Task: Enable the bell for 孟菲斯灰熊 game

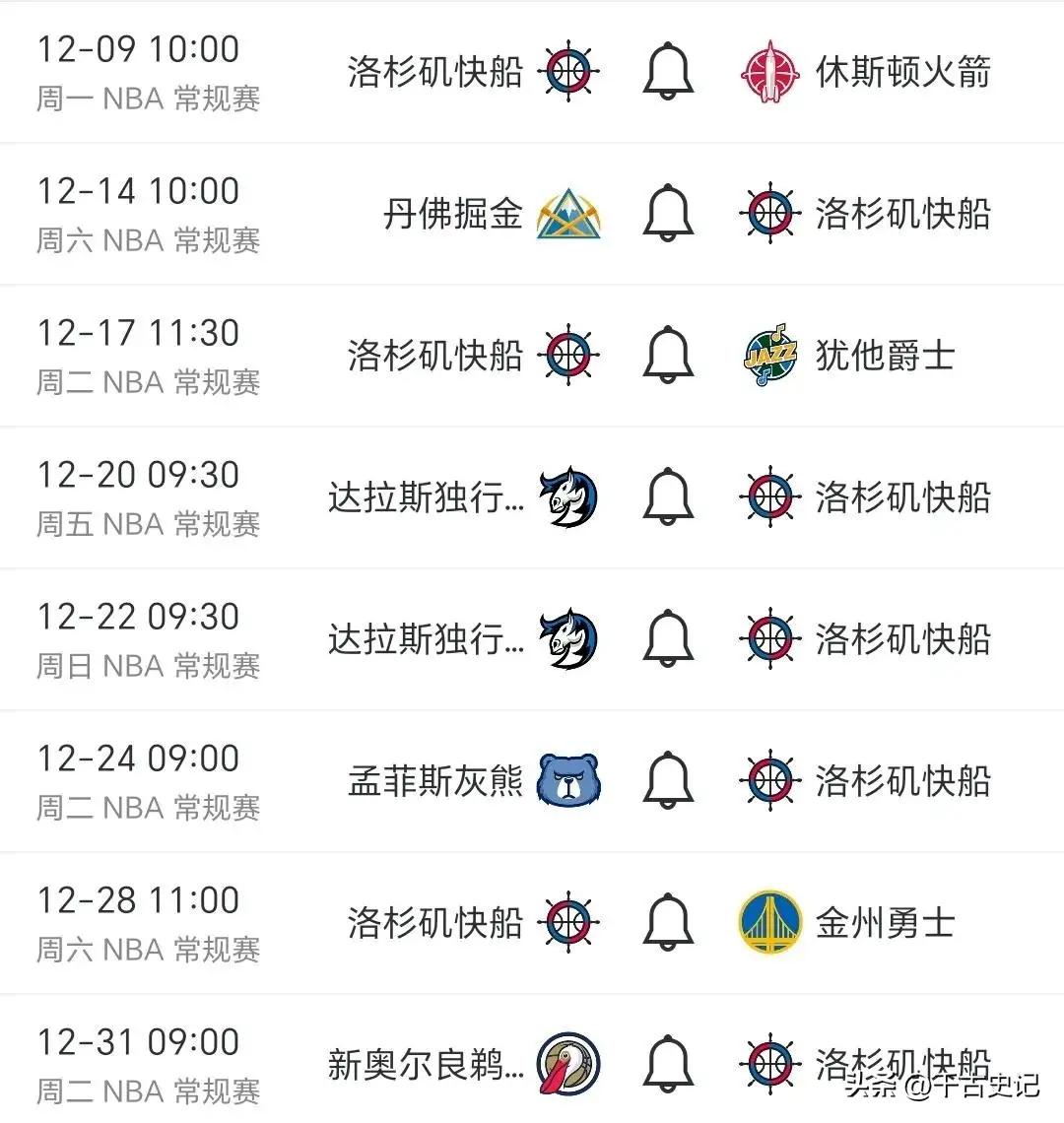Action: tap(668, 780)
